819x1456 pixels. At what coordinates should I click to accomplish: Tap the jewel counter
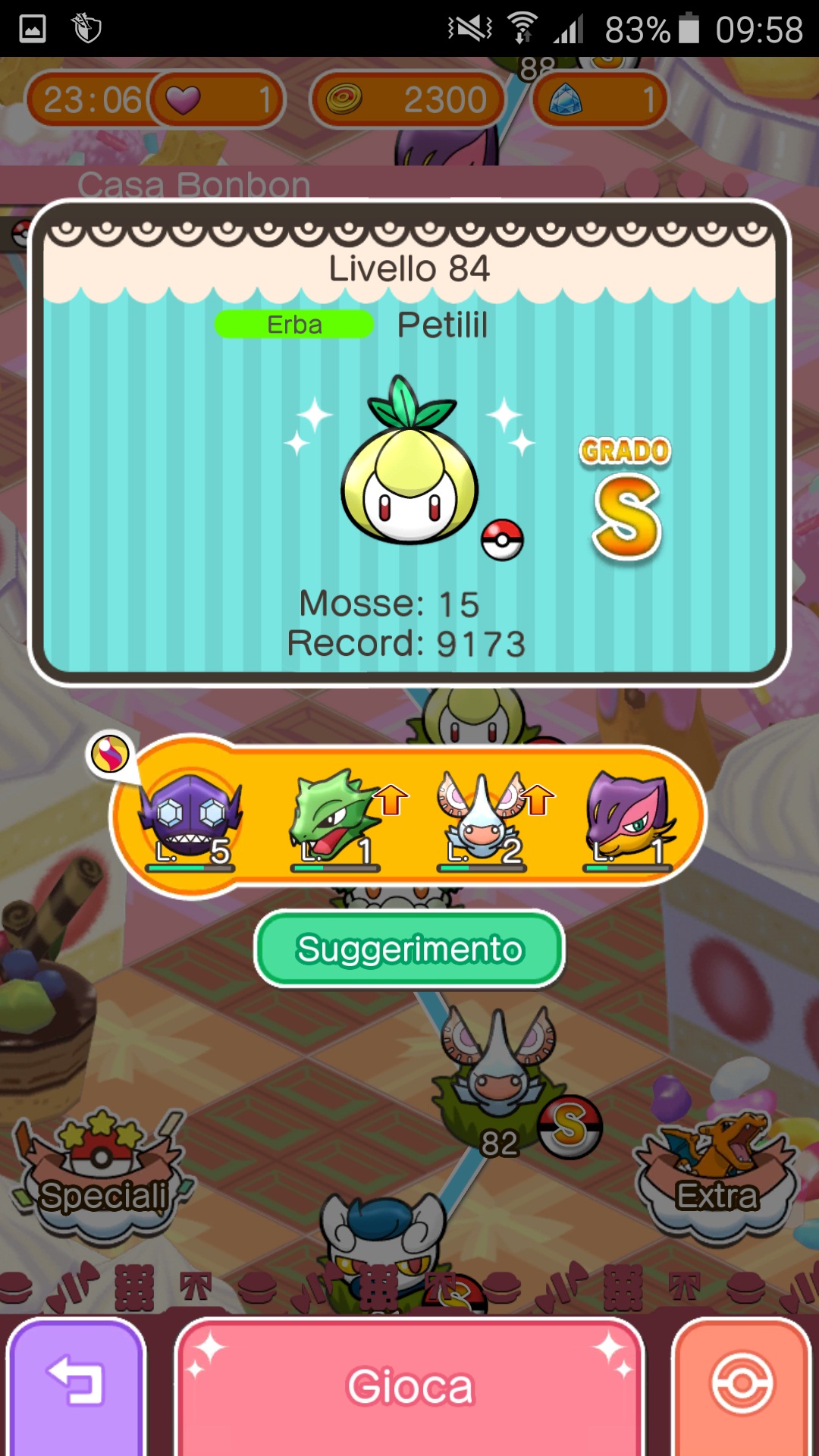click(599, 99)
